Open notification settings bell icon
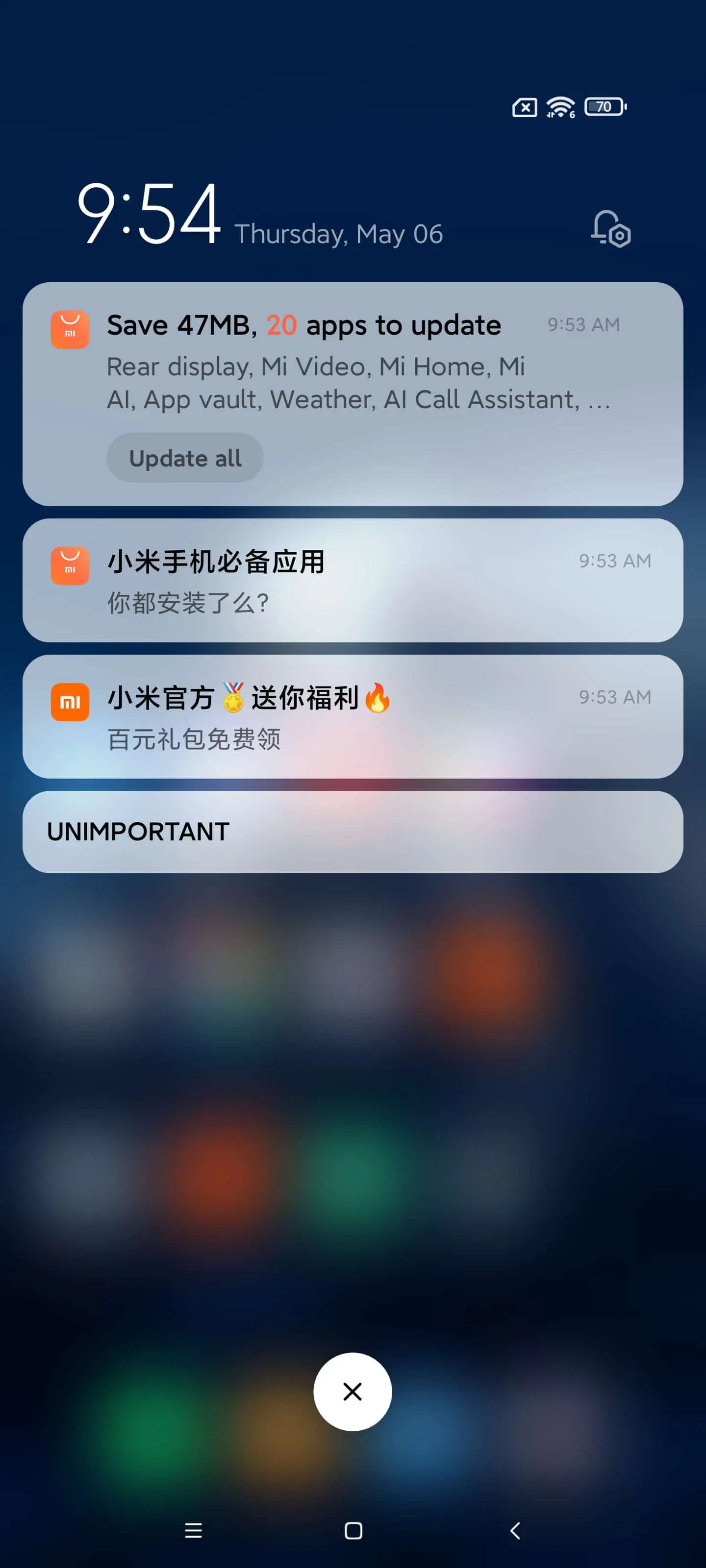Viewport: 706px width, 1568px height. tap(611, 229)
